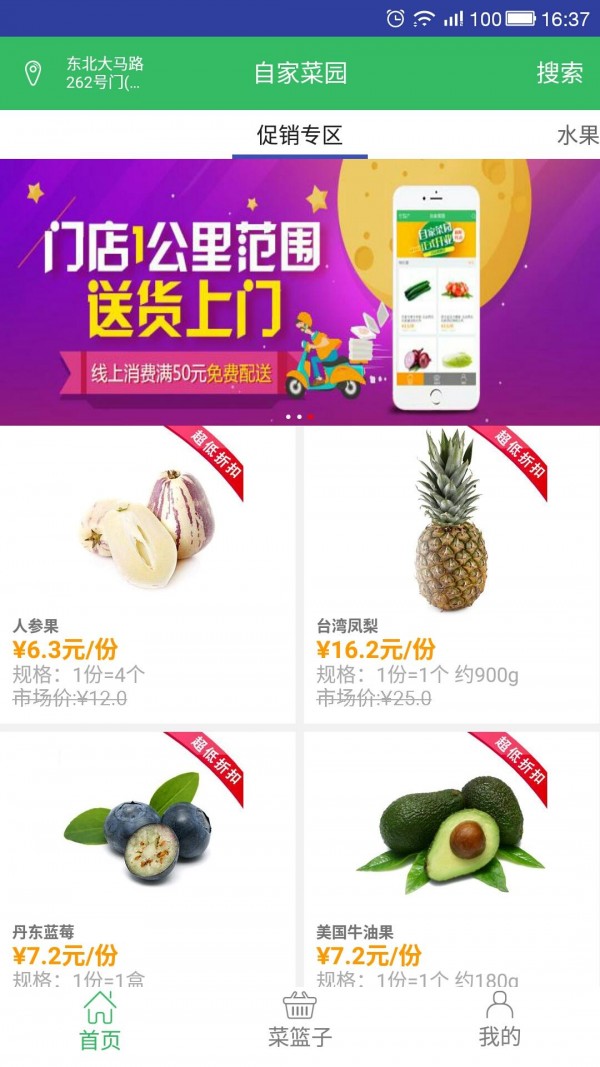Open the 台湾凤梨 product card

click(x=451, y=574)
